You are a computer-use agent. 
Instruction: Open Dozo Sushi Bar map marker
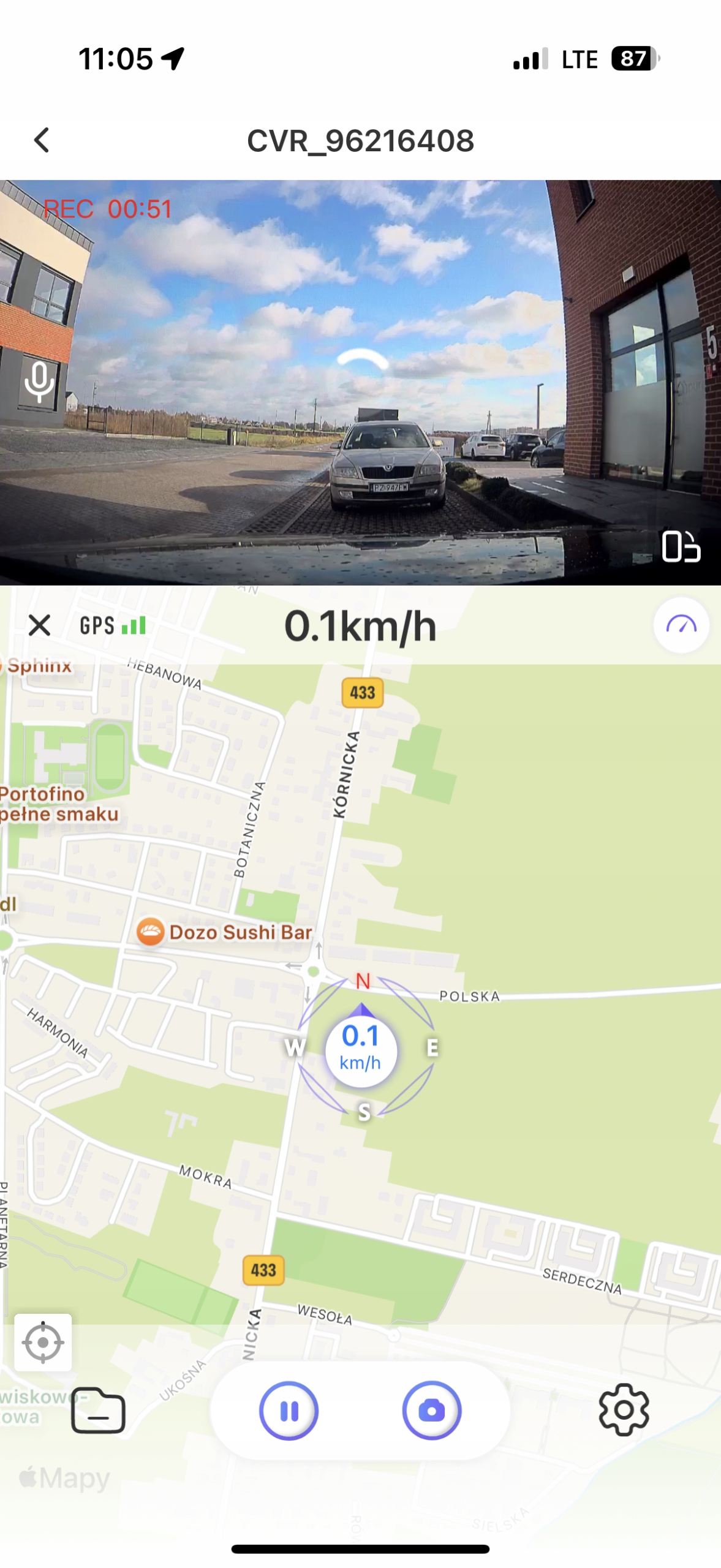151,932
